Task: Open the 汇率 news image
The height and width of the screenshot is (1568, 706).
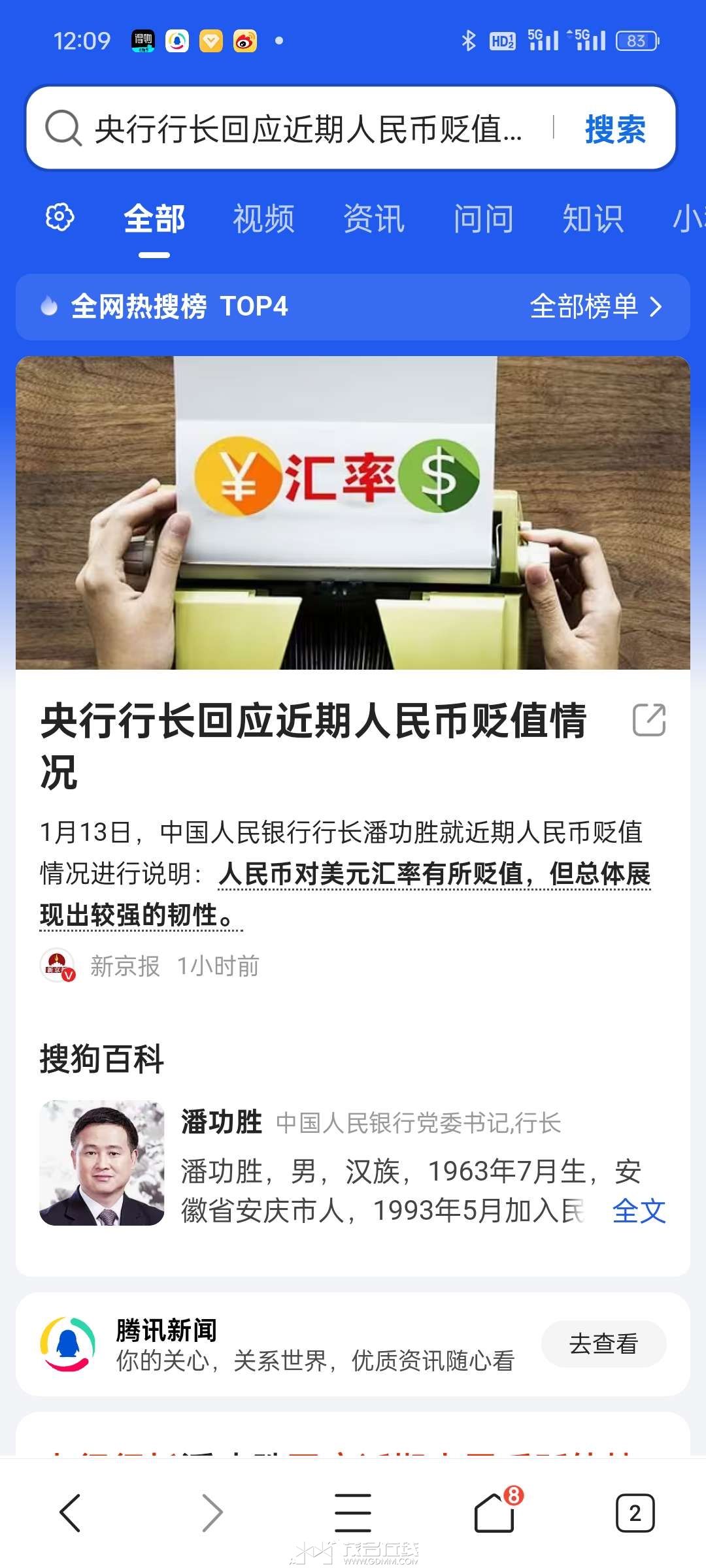Action: click(x=353, y=513)
